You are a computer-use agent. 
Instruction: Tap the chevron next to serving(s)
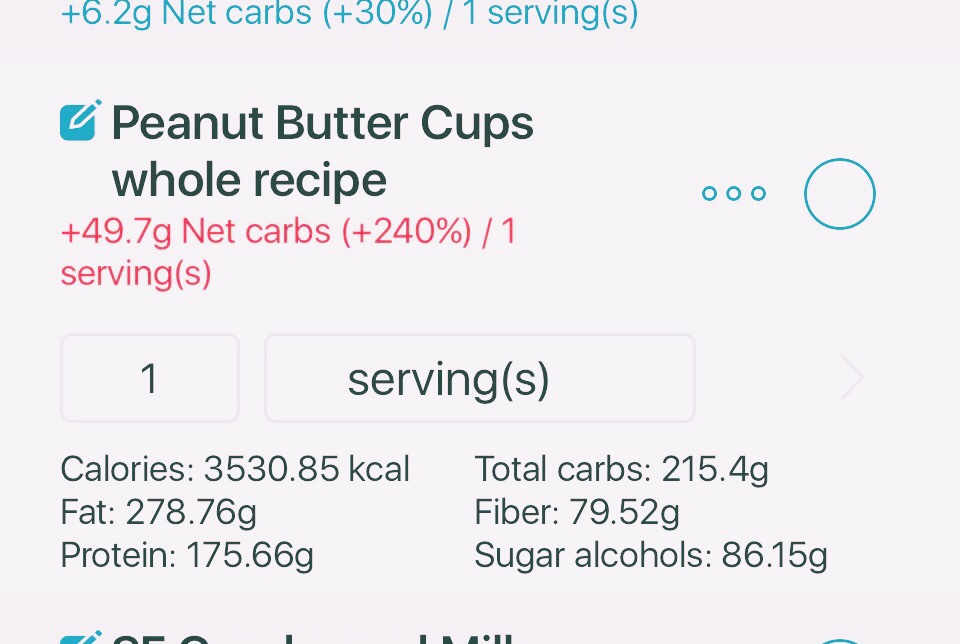(851, 378)
